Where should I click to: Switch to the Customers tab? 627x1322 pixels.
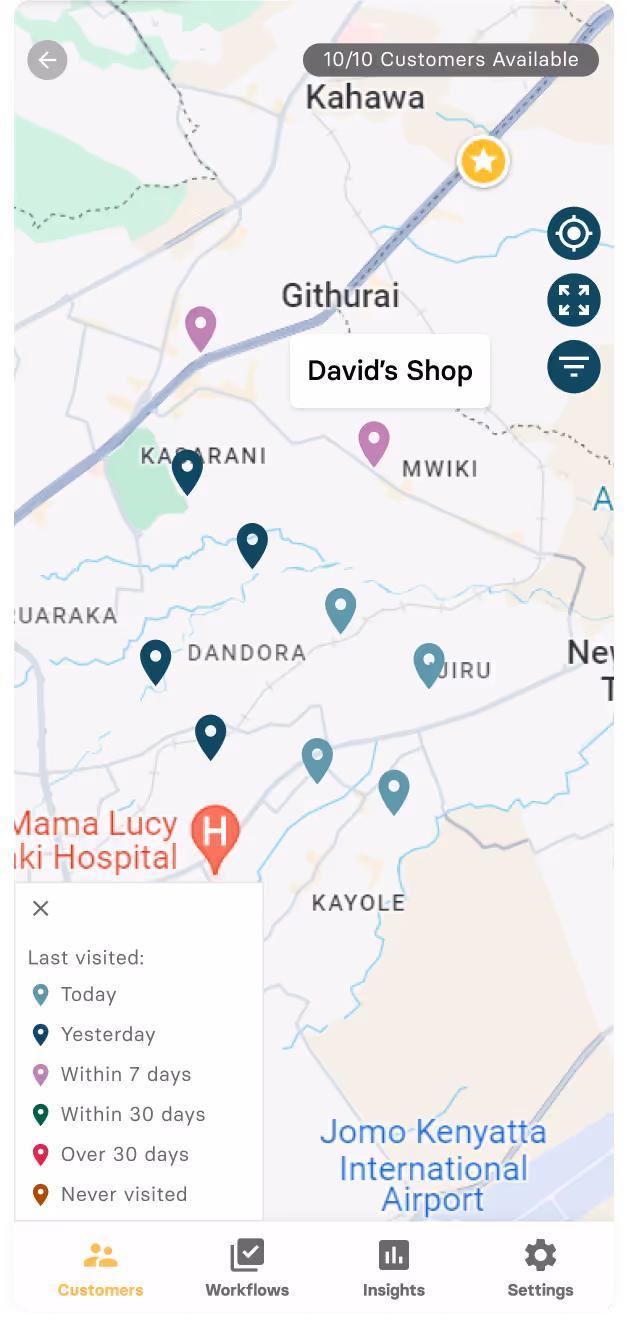click(100, 1269)
